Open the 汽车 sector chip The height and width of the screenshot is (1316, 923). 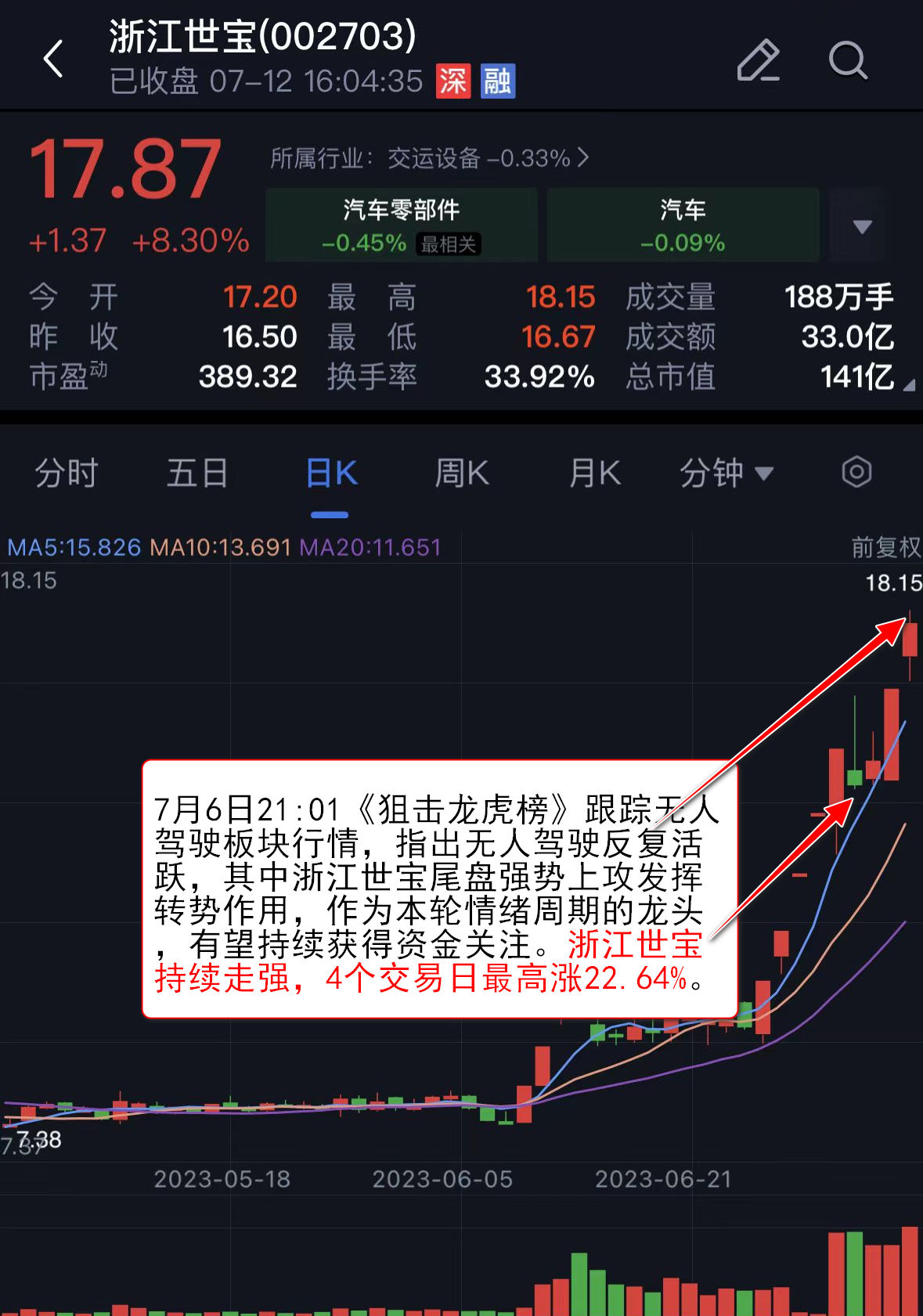(683, 225)
